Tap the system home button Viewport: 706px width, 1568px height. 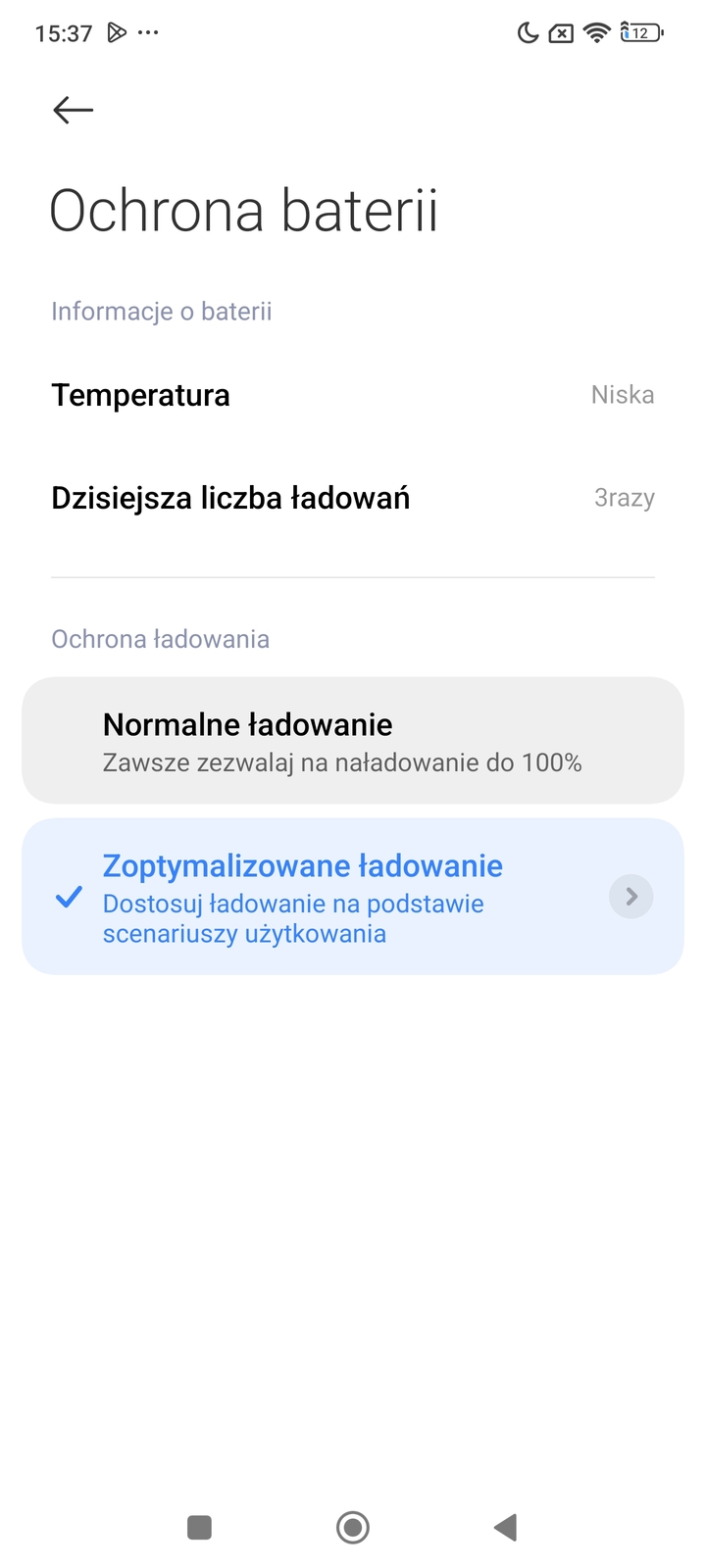click(x=353, y=1527)
